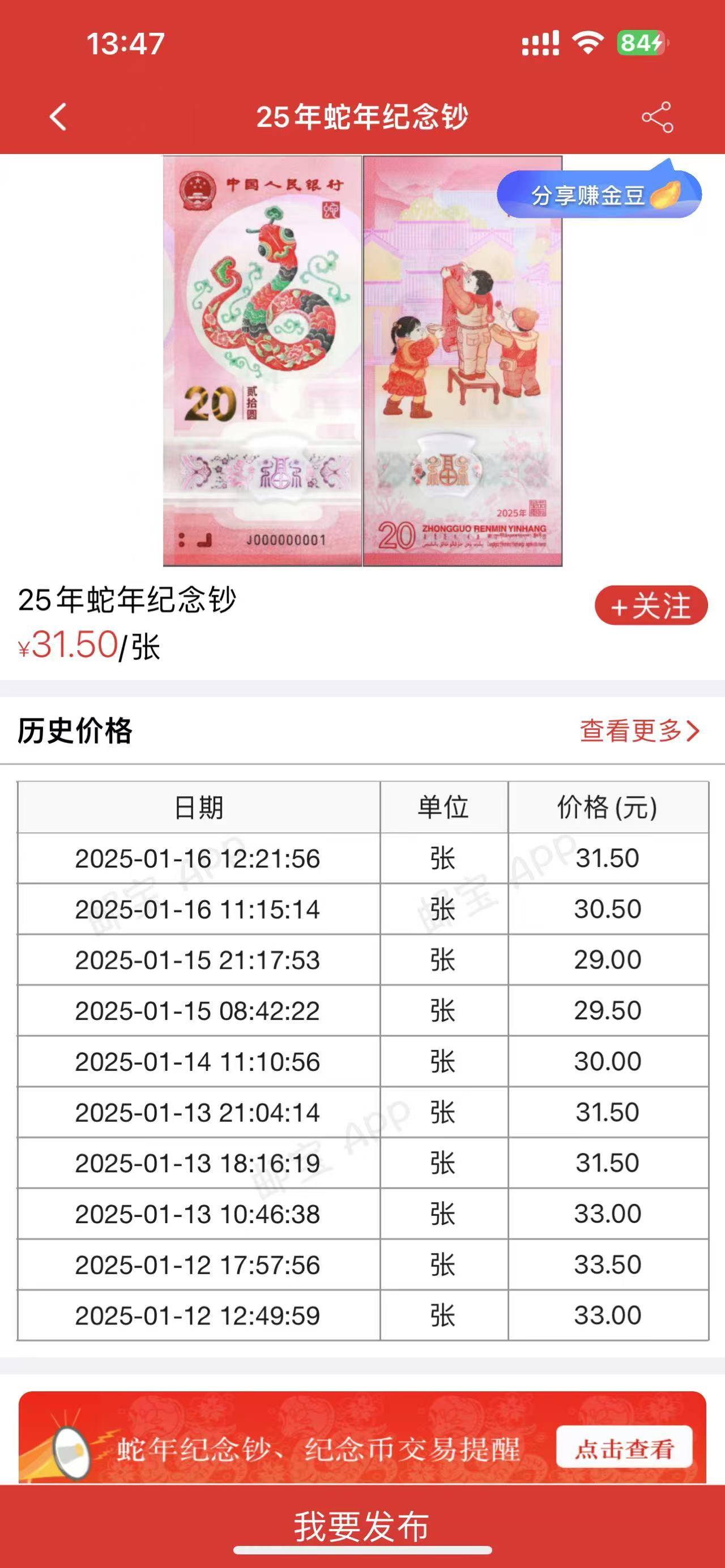
Task: Tap the share icon in the top bar
Action: coord(659,117)
